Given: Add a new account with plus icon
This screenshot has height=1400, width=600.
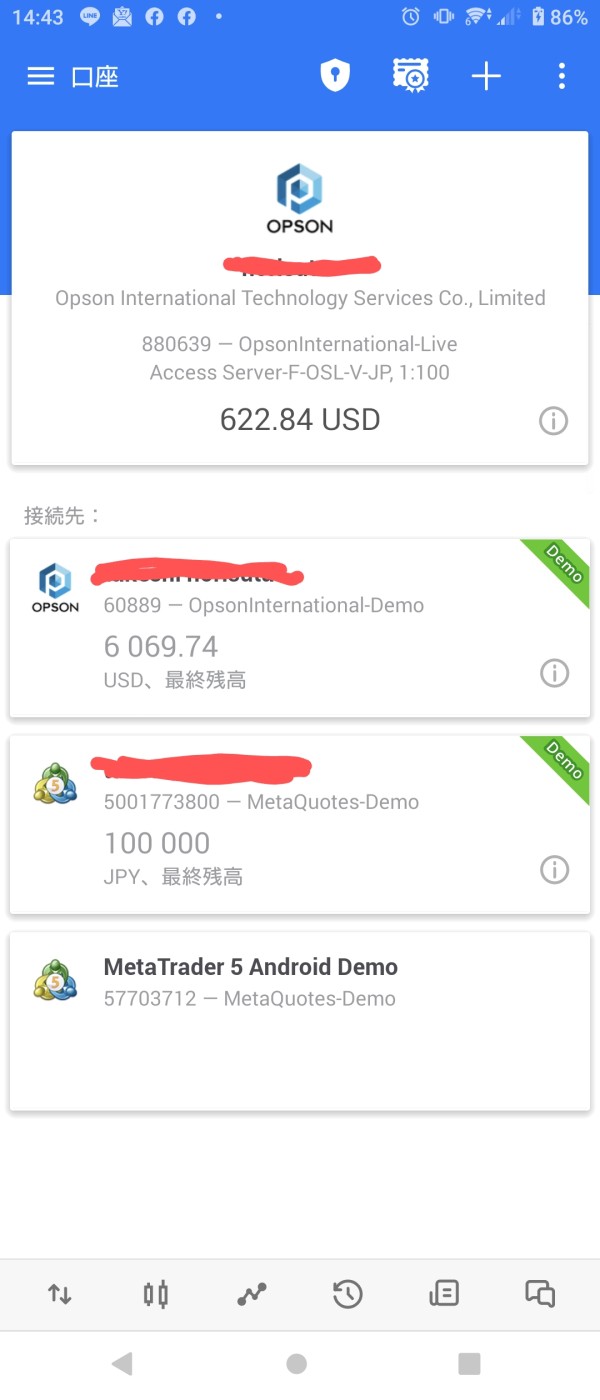Looking at the screenshot, I should point(486,76).
